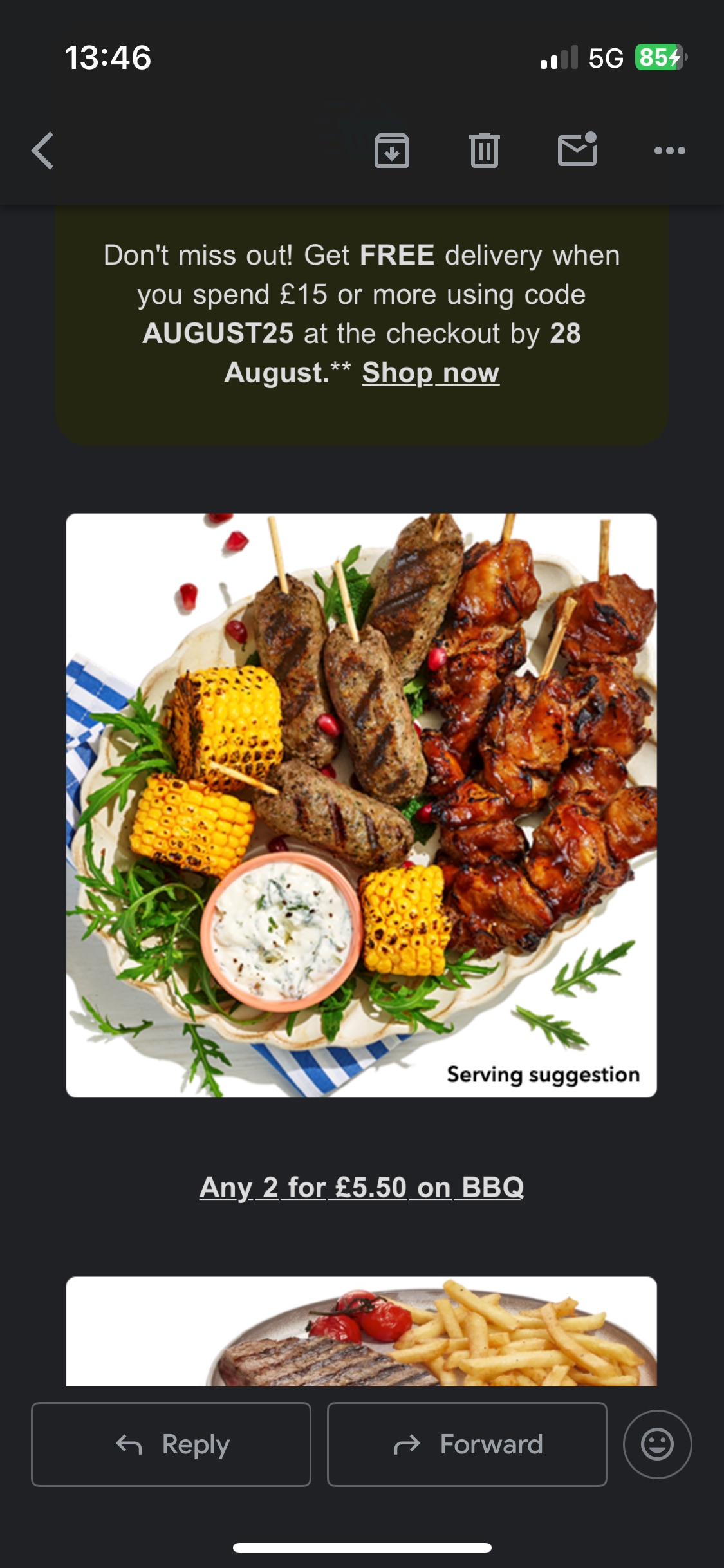
Task: Forward this email
Action: pyautogui.click(x=467, y=1444)
